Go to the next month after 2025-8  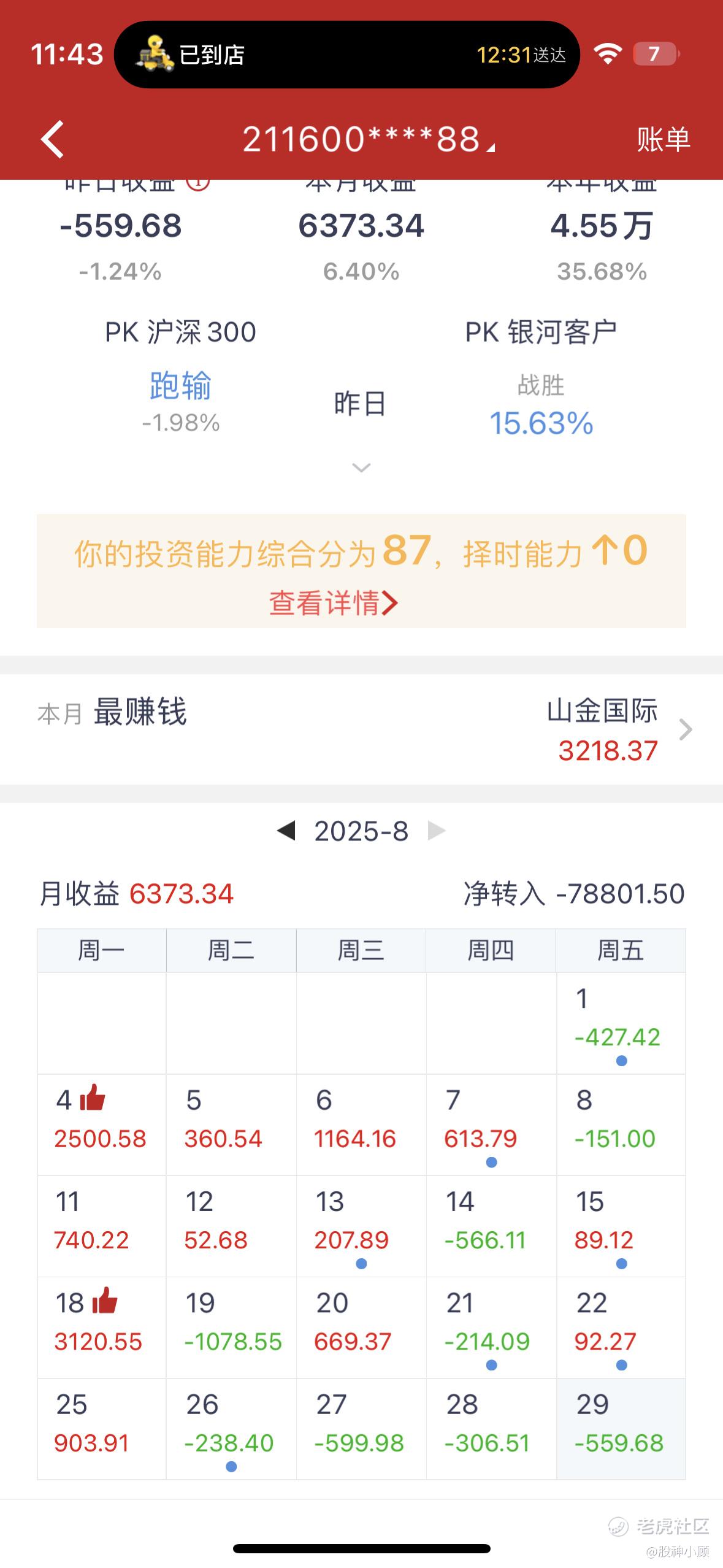(x=436, y=831)
